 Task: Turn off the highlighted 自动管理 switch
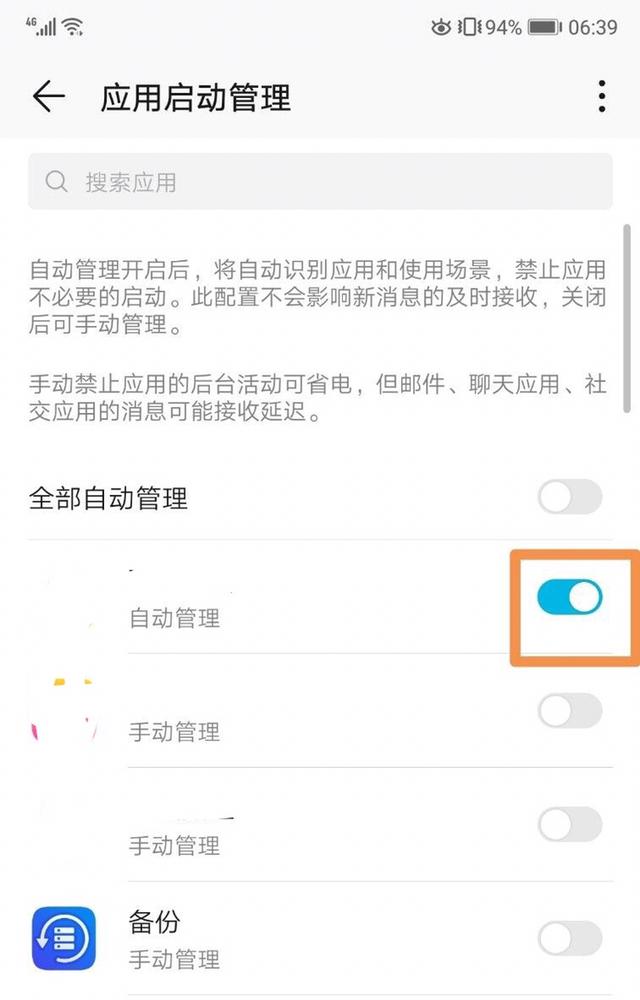click(570, 598)
